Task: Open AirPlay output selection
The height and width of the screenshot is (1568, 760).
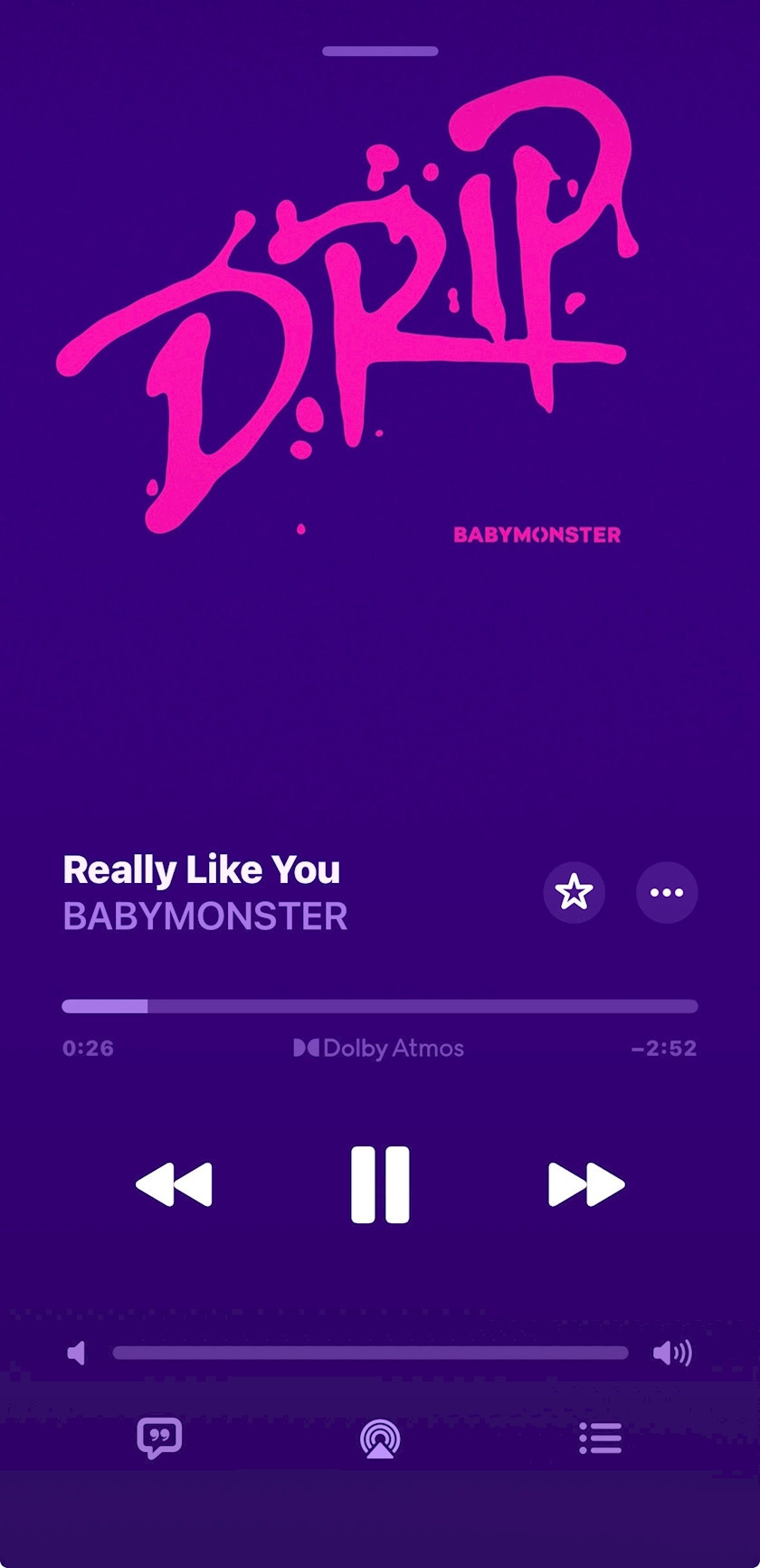Action: click(380, 1438)
